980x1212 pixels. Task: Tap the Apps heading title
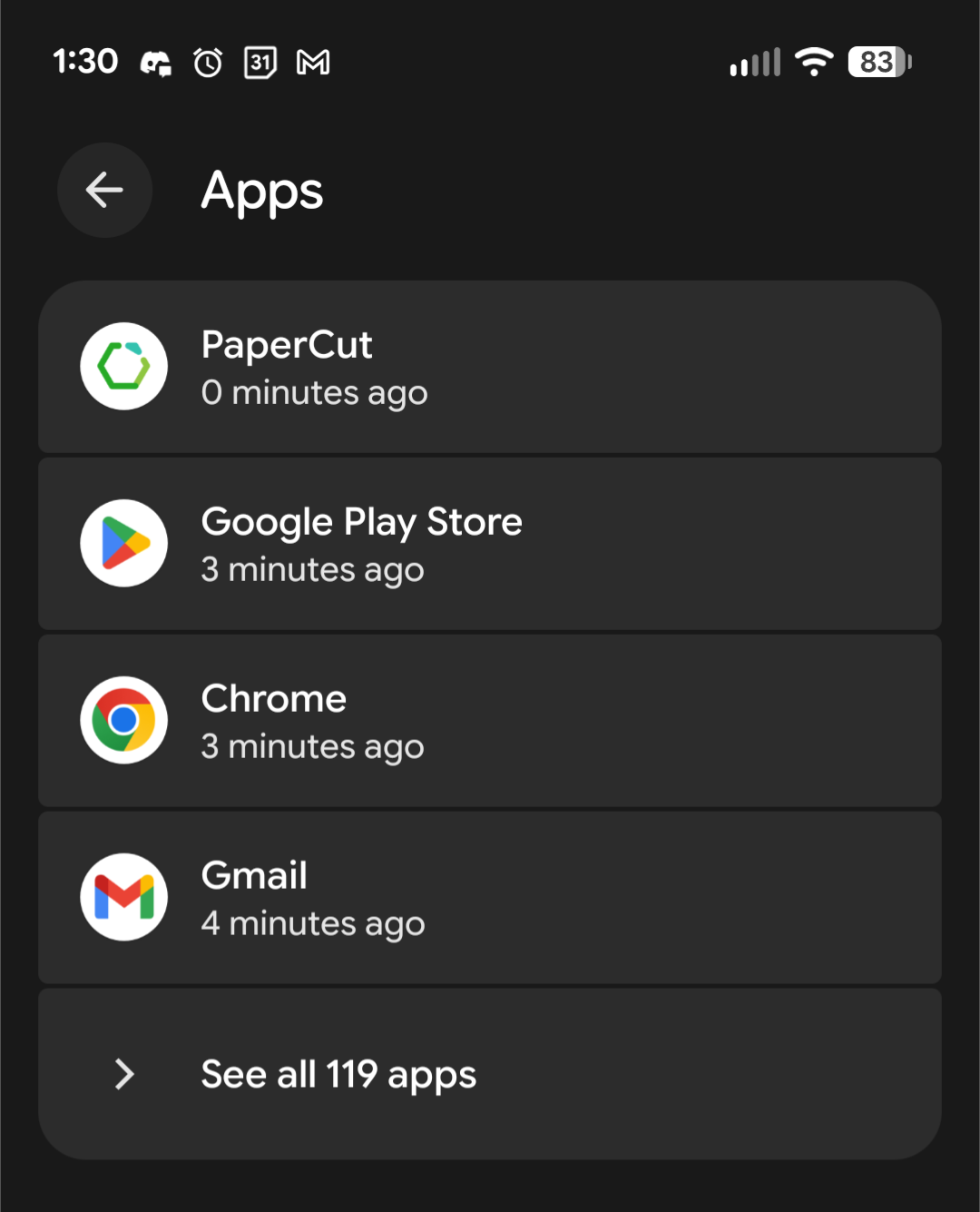(261, 190)
